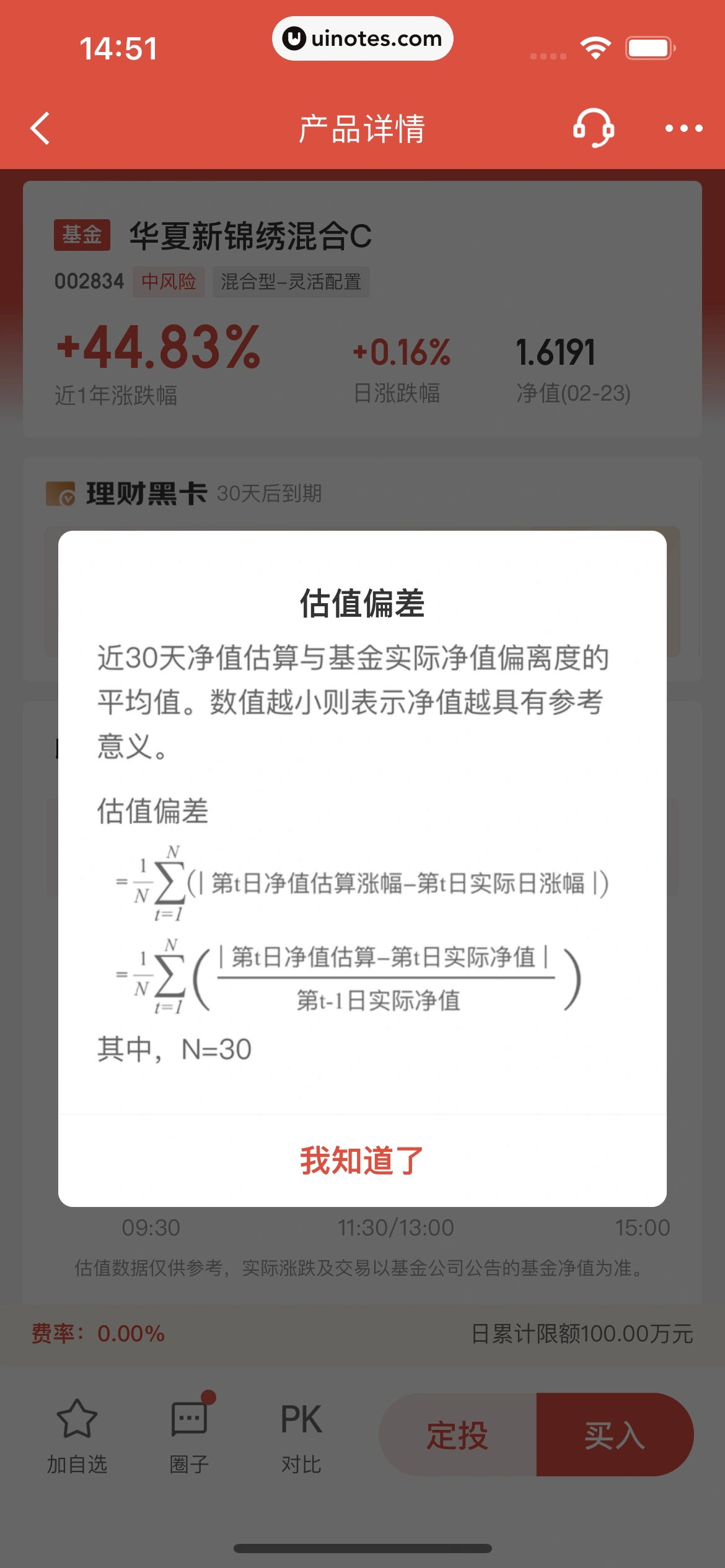Go back from 产品详情 page
Screen dimensions: 725x1568
click(x=41, y=128)
